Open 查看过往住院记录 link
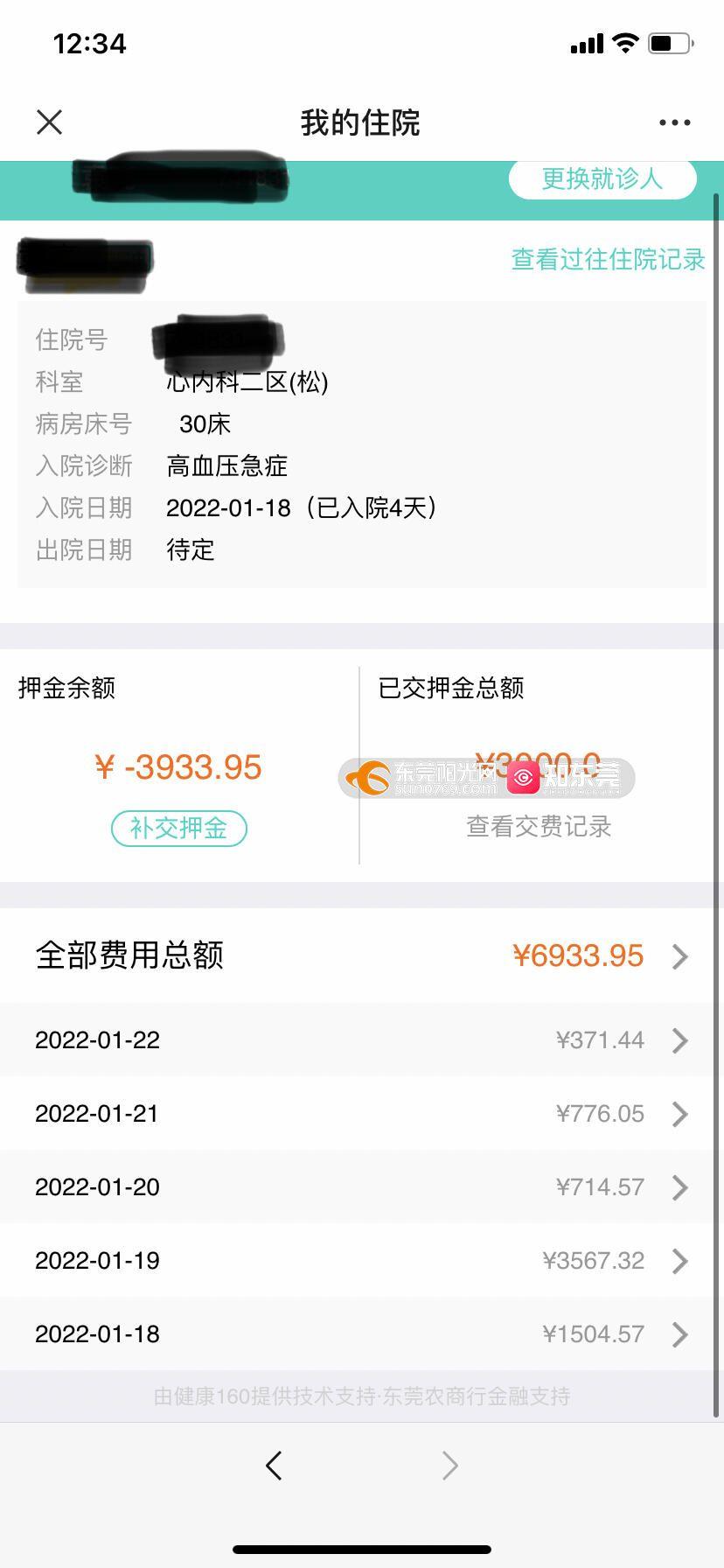 [608, 259]
